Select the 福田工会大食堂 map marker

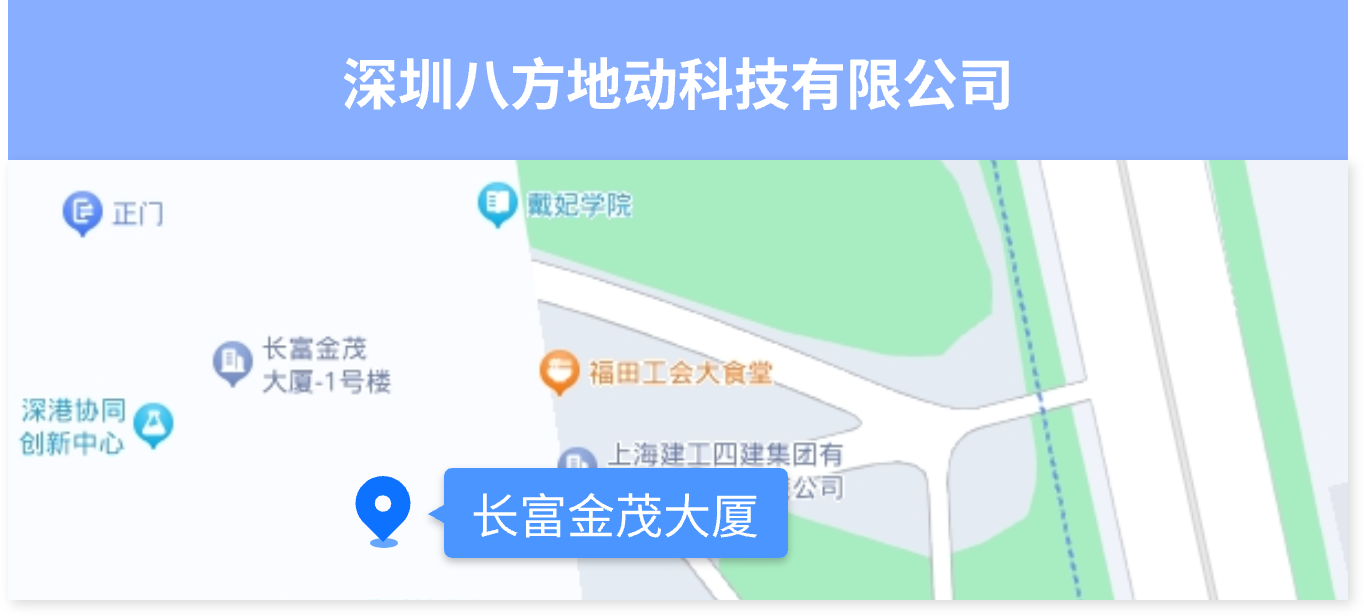point(559,372)
